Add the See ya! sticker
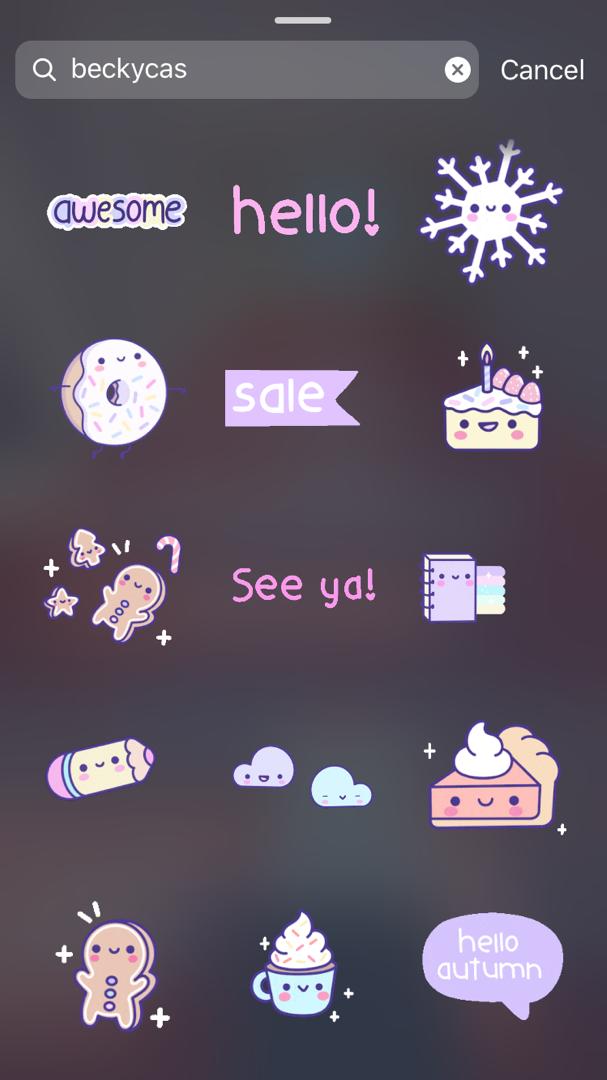This screenshot has width=607, height=1080. pos(304,586)
